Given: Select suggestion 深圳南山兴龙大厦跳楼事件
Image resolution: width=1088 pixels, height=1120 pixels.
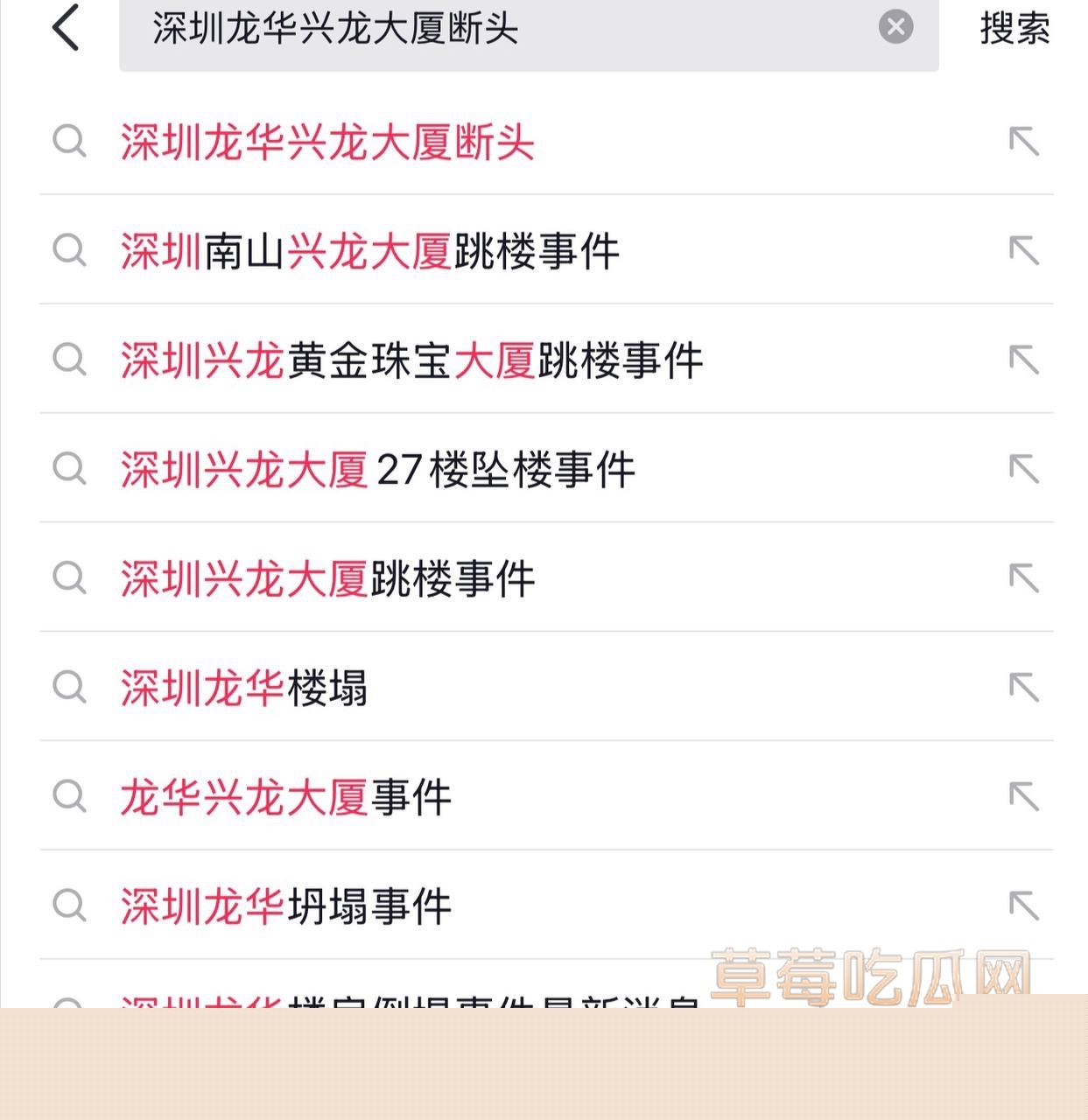Looking at the screenshot, I should pyautogui.click(x=368, y=252).
